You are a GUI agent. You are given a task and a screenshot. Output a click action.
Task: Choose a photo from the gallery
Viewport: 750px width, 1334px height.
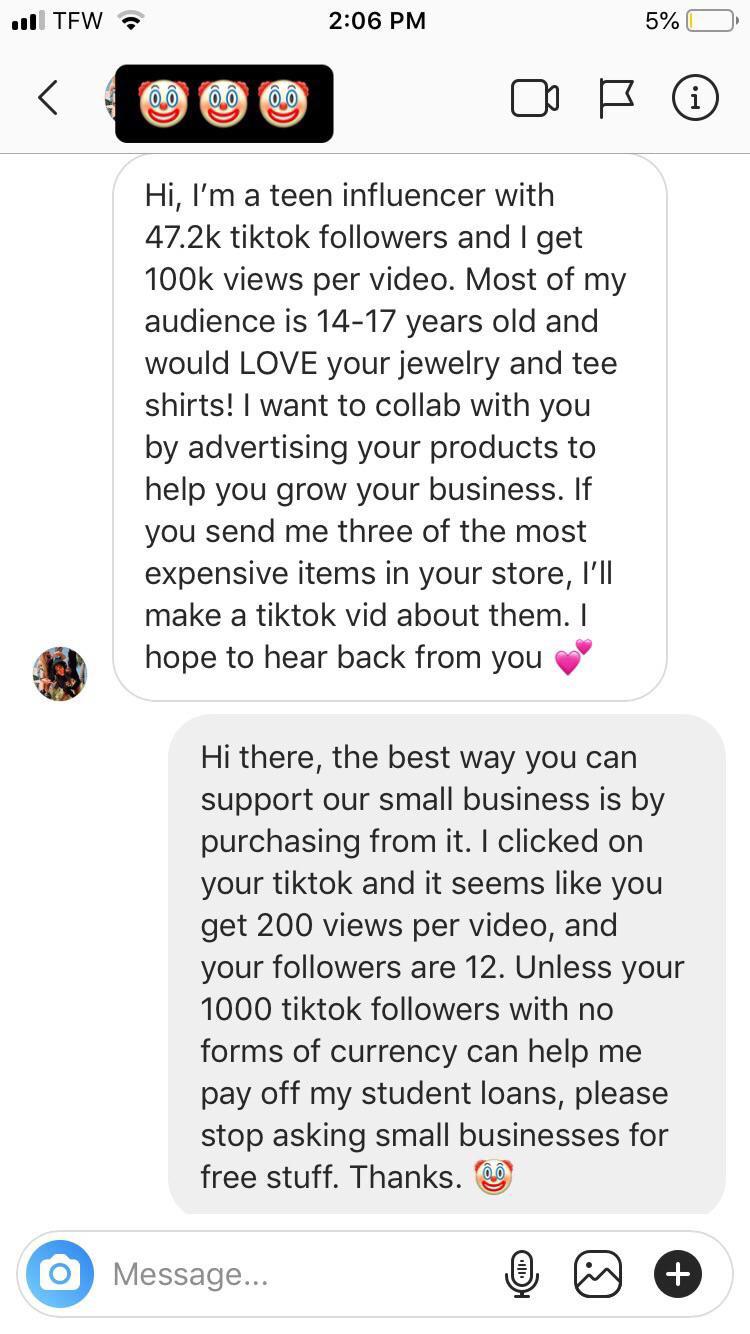(x=598, y=1274)
